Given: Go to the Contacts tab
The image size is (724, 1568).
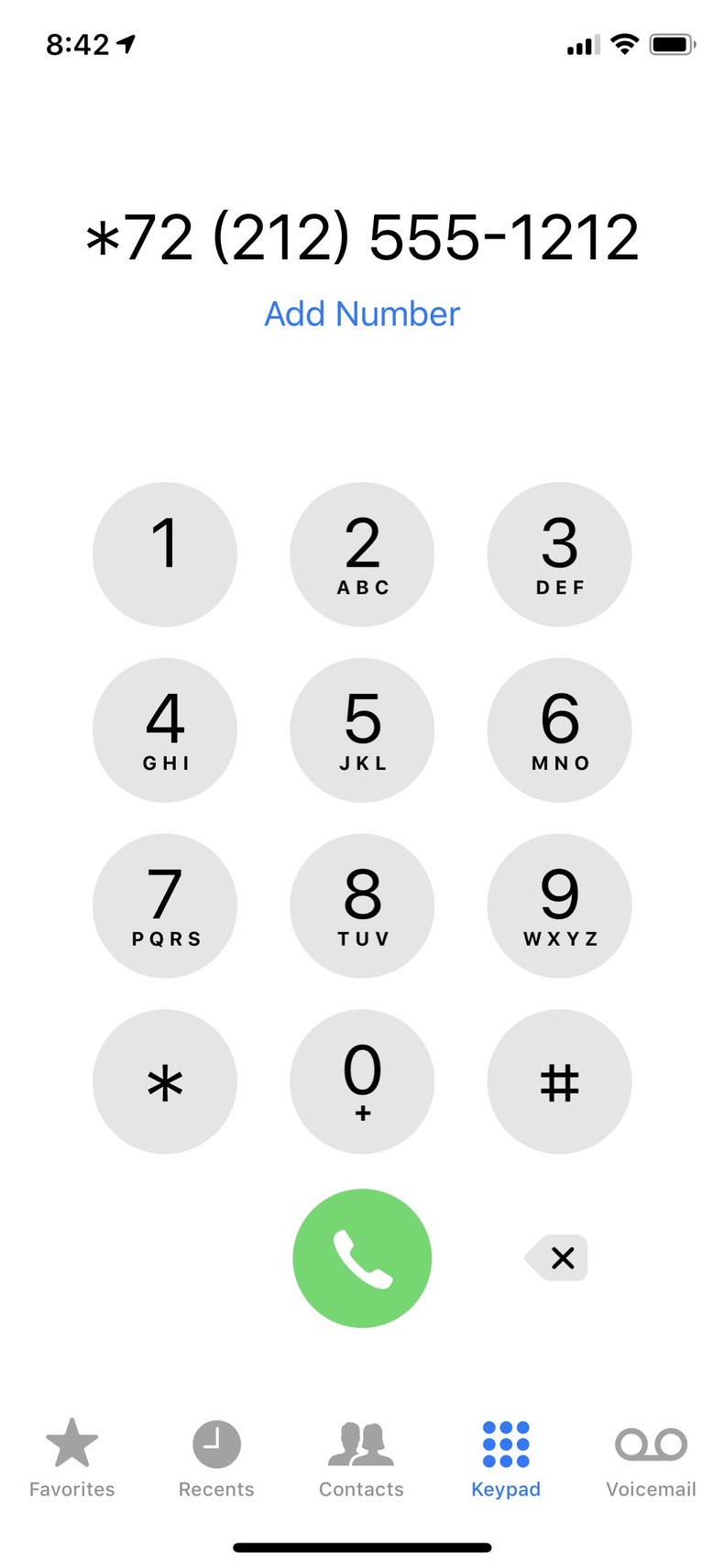Looking at the screenshot, I should [x=361, y=1457].
